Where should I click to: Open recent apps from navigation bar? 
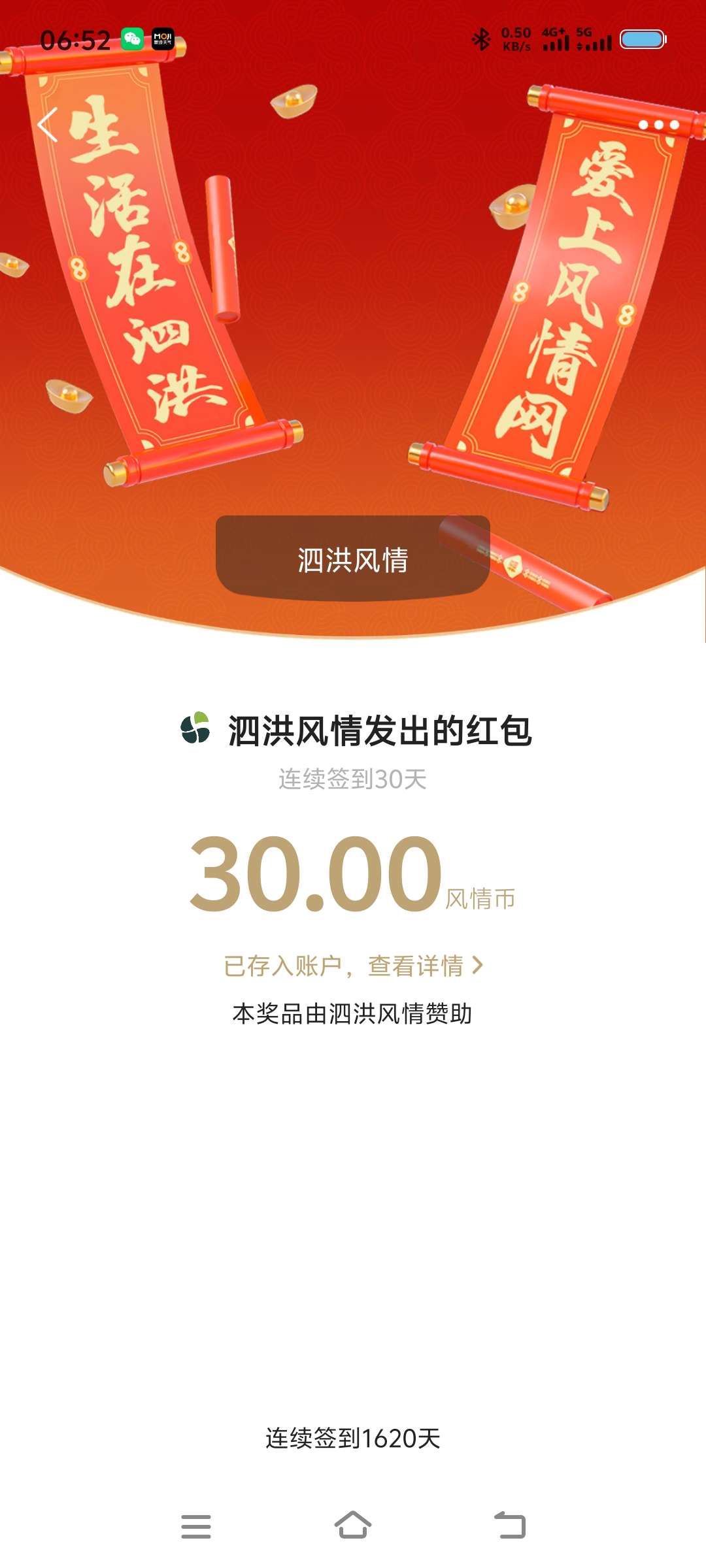pyautogui.click(x=195, y=1526)
